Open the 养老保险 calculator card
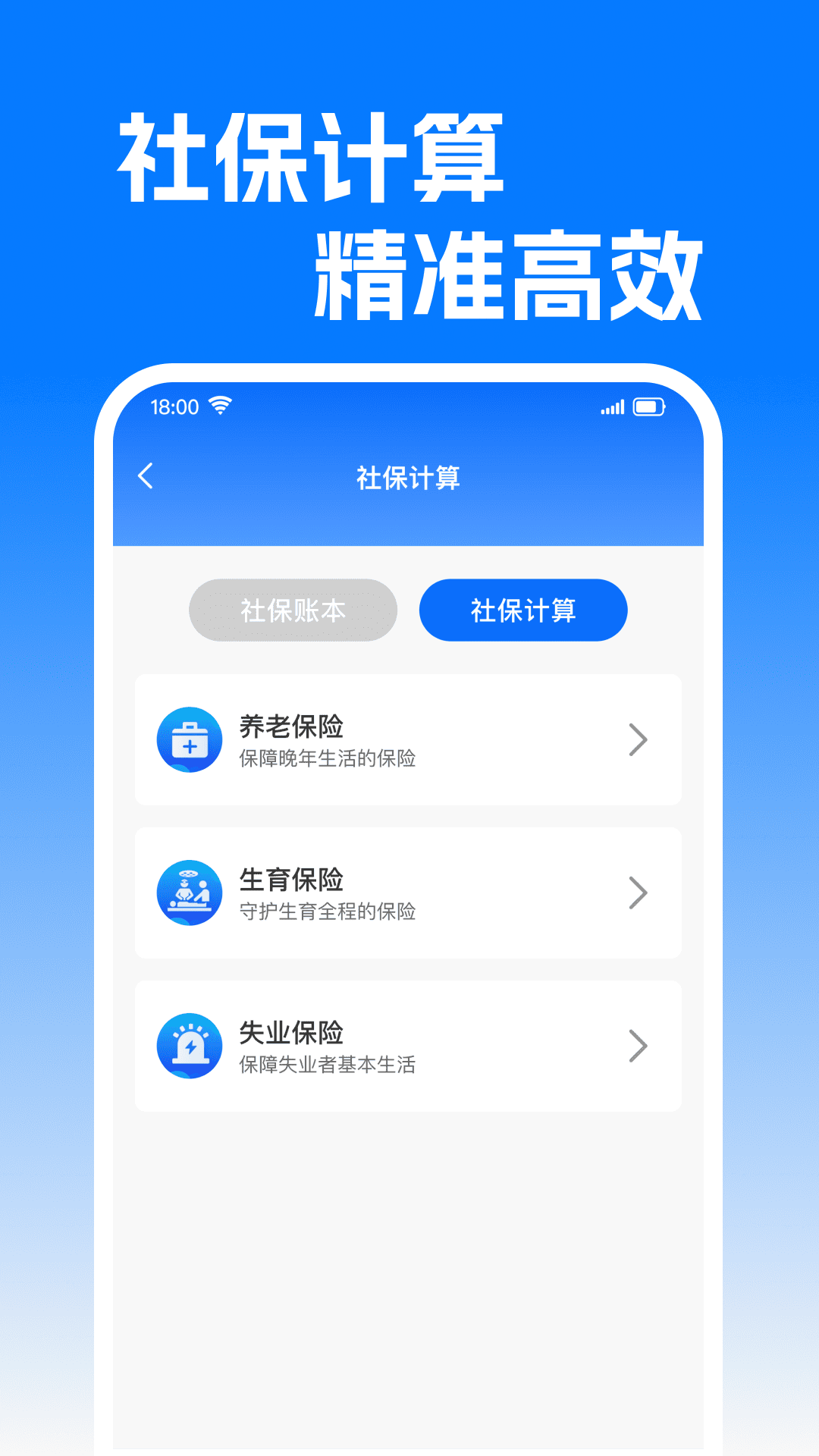 tap(408, 739)
